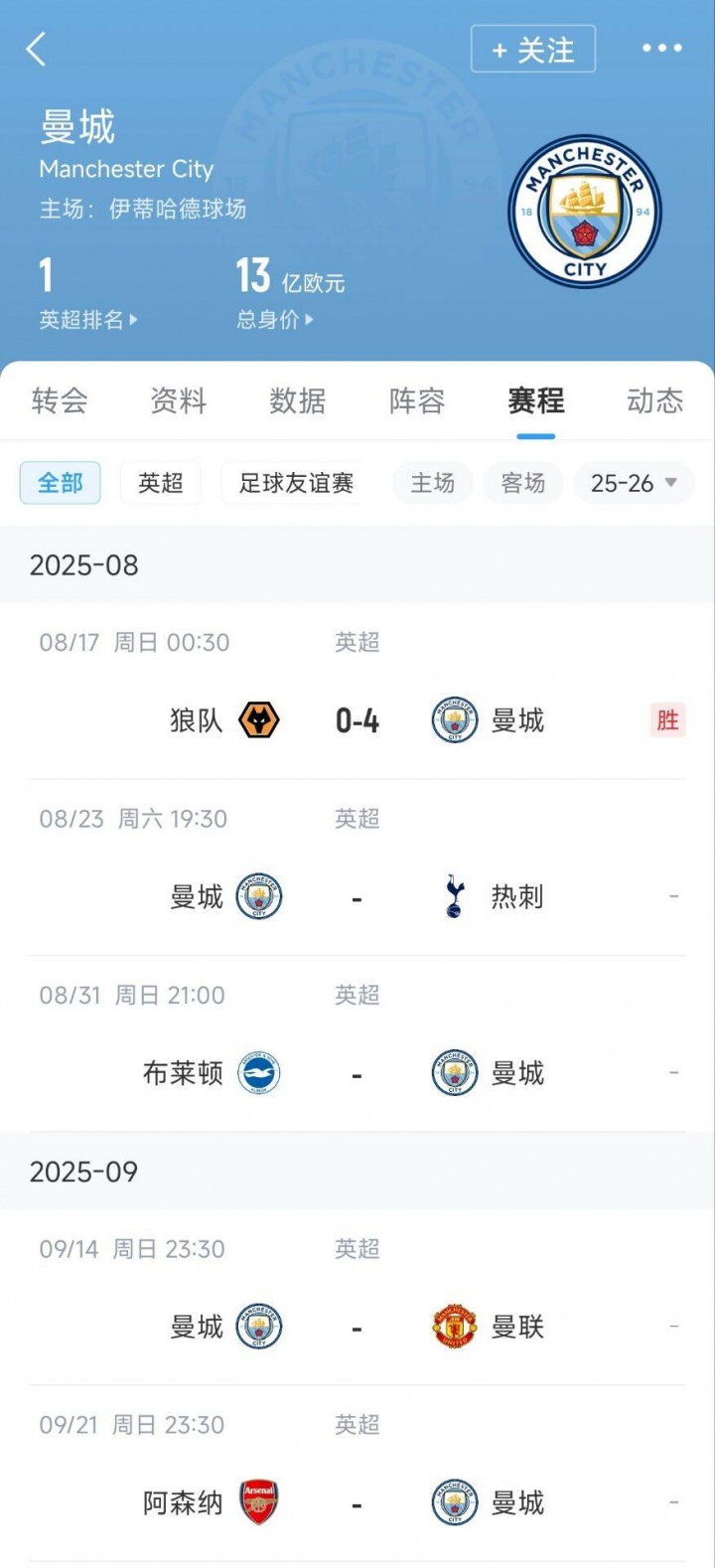The image size is (715, 1568).
Task: Open the 英超排名 league ranking
Action: (88, 320)
